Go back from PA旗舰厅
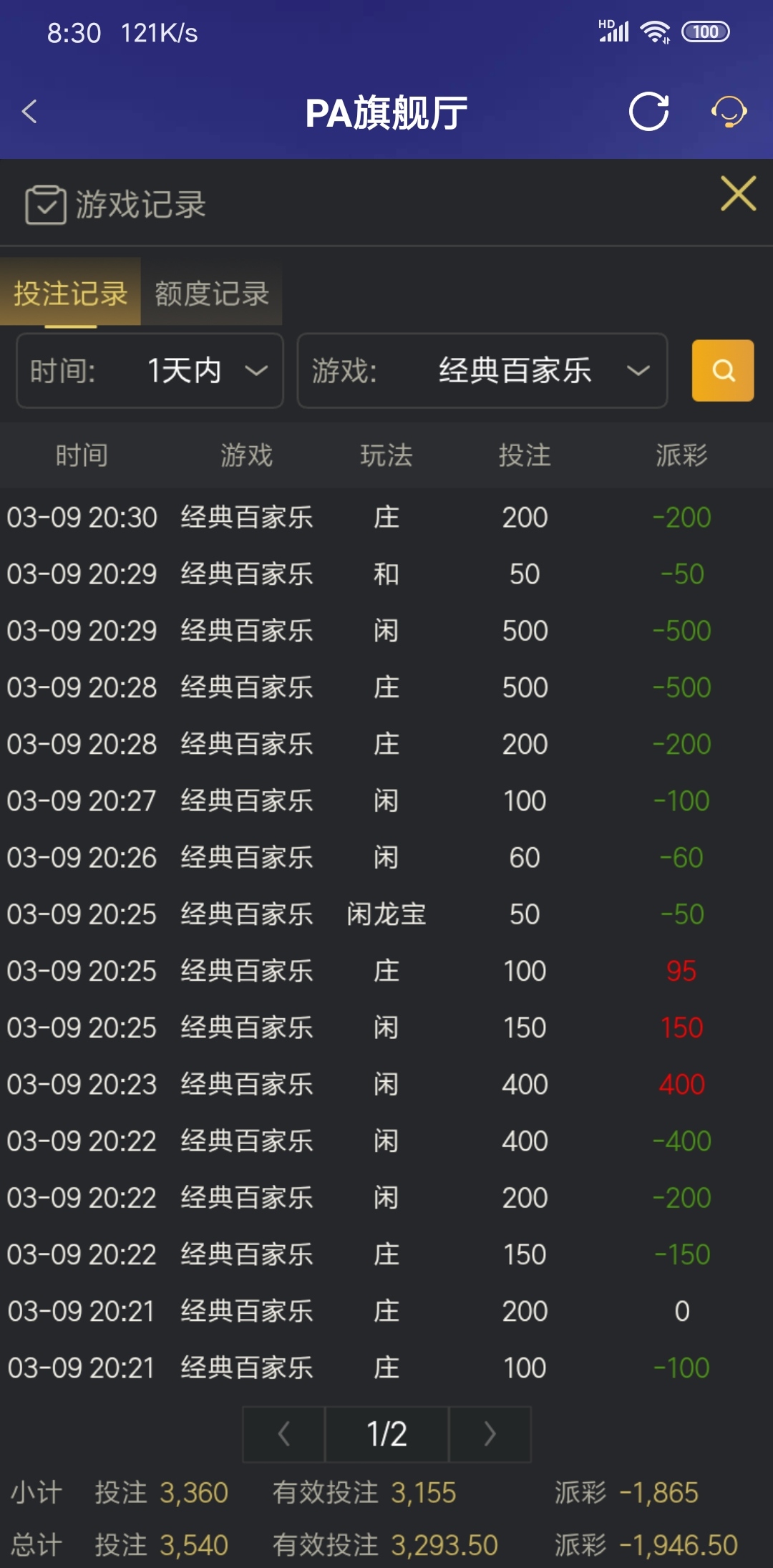The image size is (773, 1568). point(30,112)
